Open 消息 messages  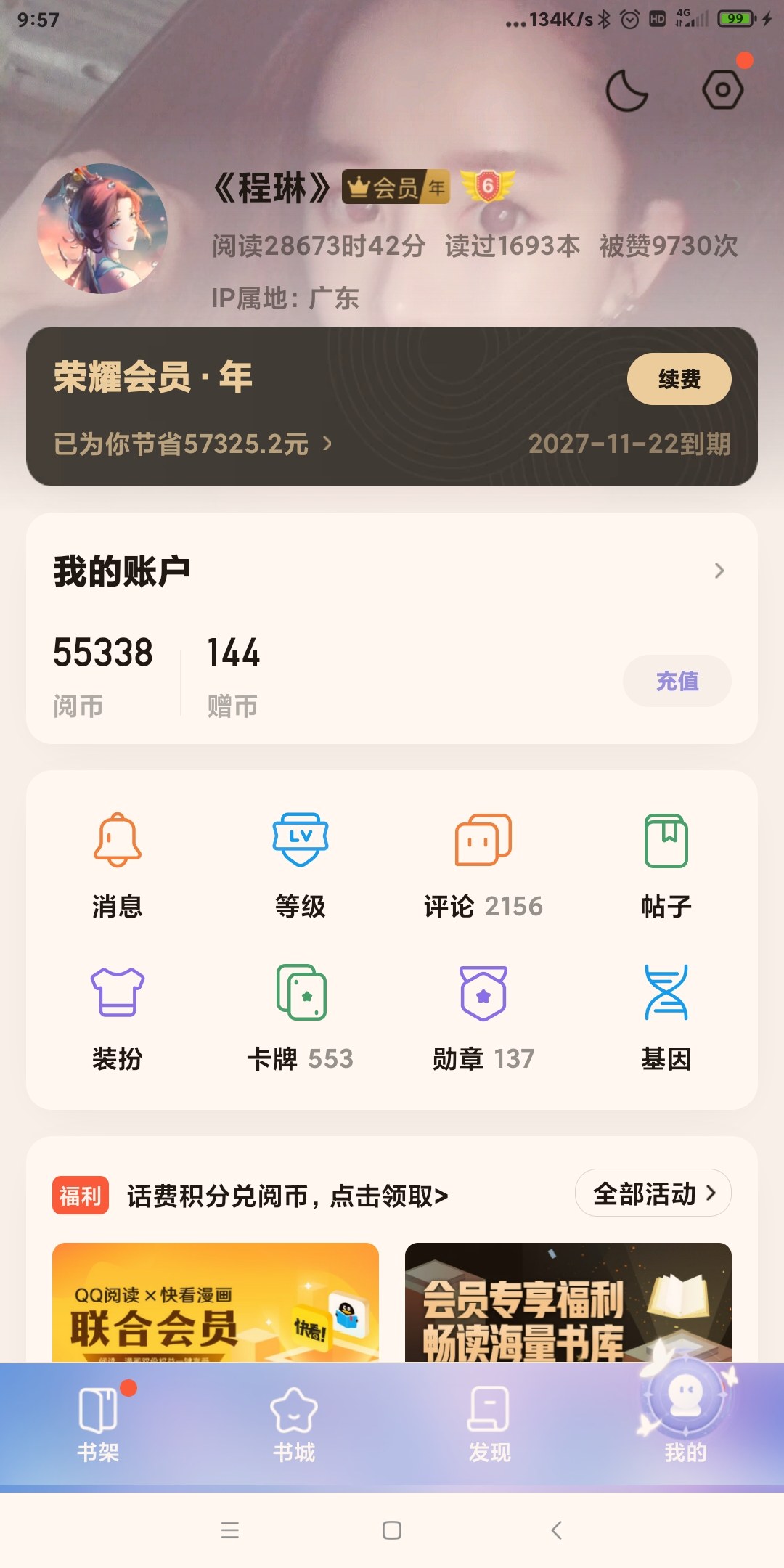pos(118,865)
